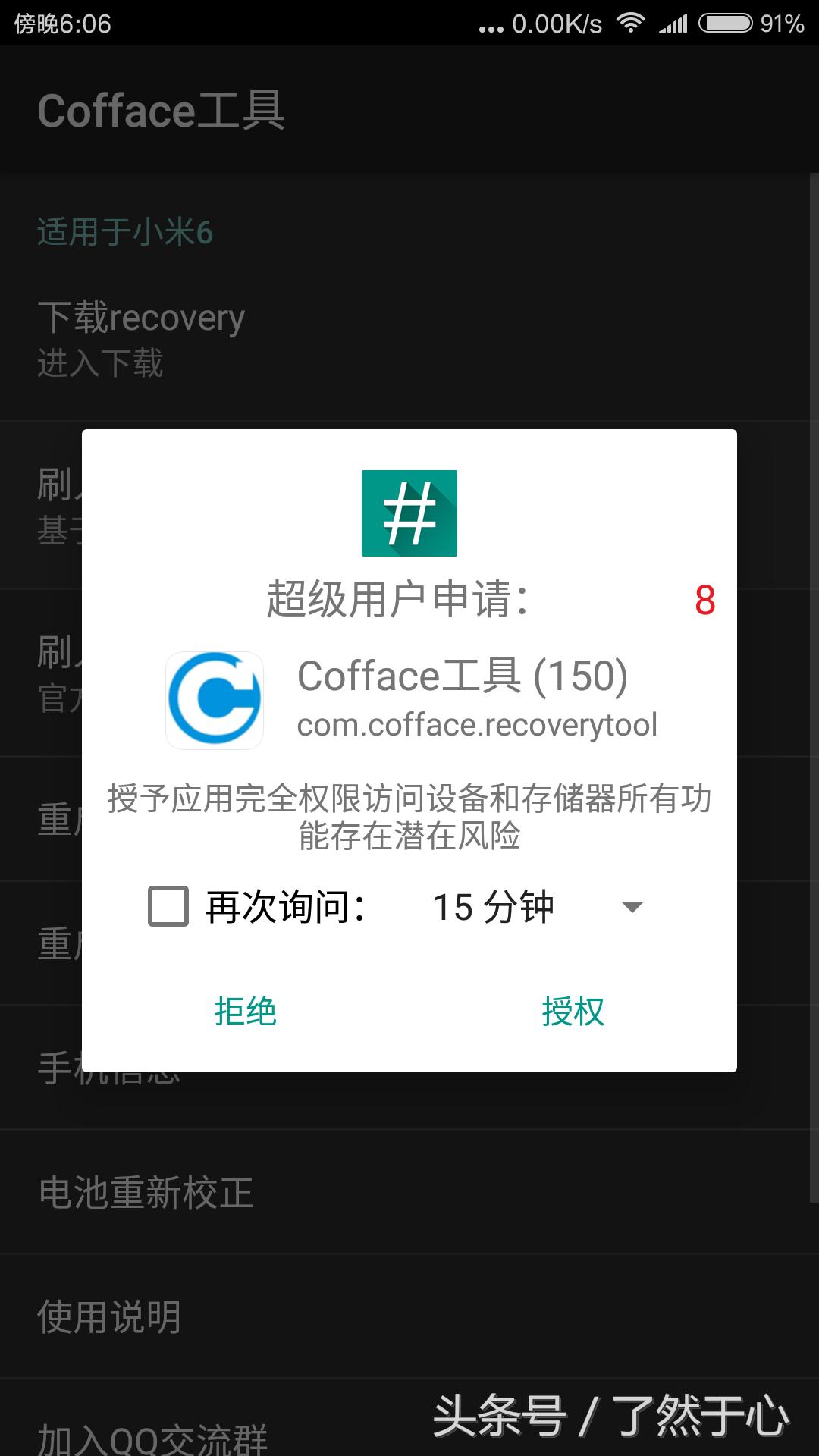Tap the package name com.cofface.recoverytool
This screenshot has width=819, height=1456.
tap(478, 726)
